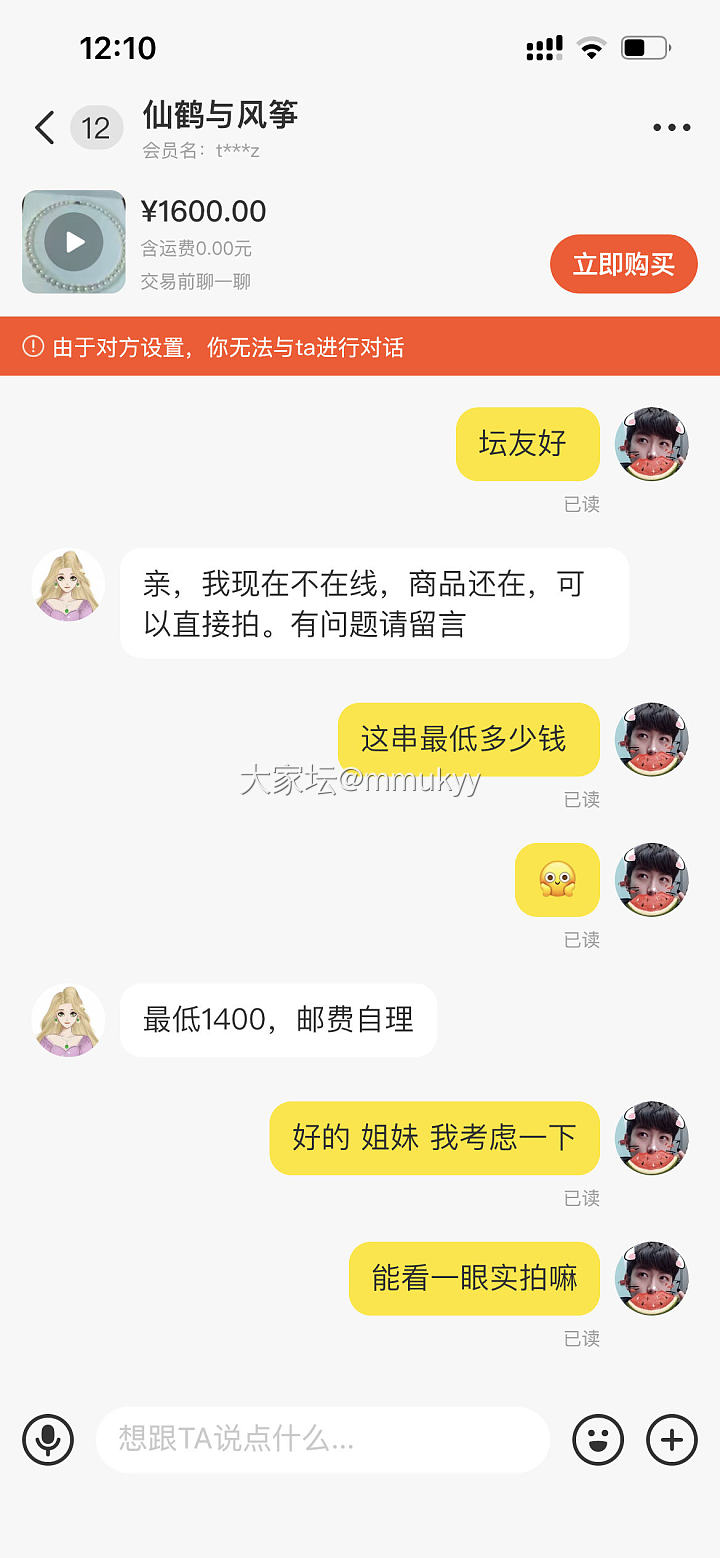Play the pearl necklace product video
This screenshot has height=1558, width=720.
click(x=74, y=242)
